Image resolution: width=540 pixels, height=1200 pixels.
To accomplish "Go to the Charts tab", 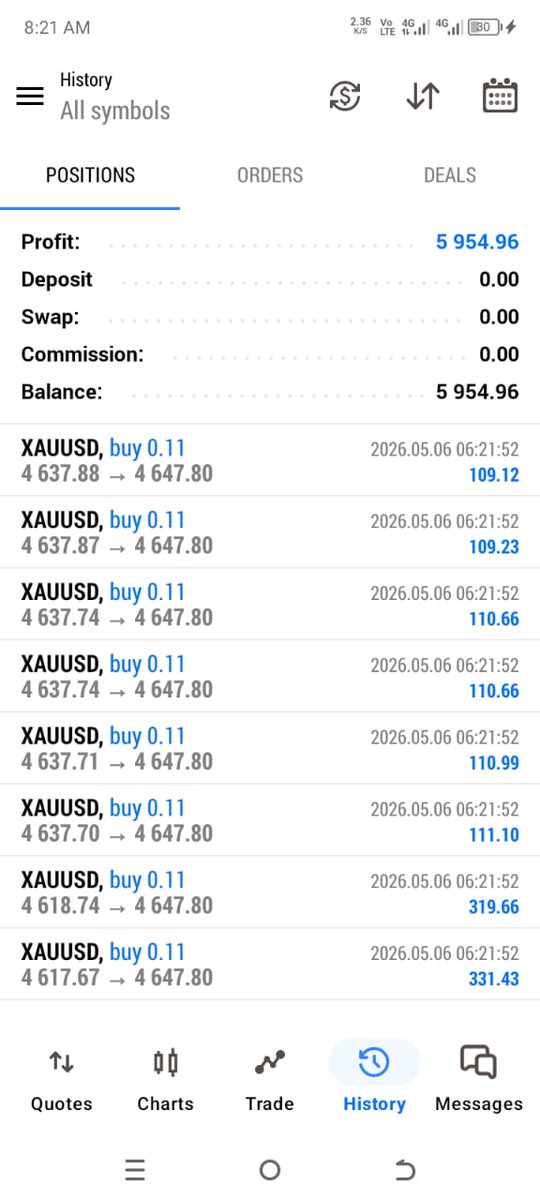I will (x=165, y=1080).
